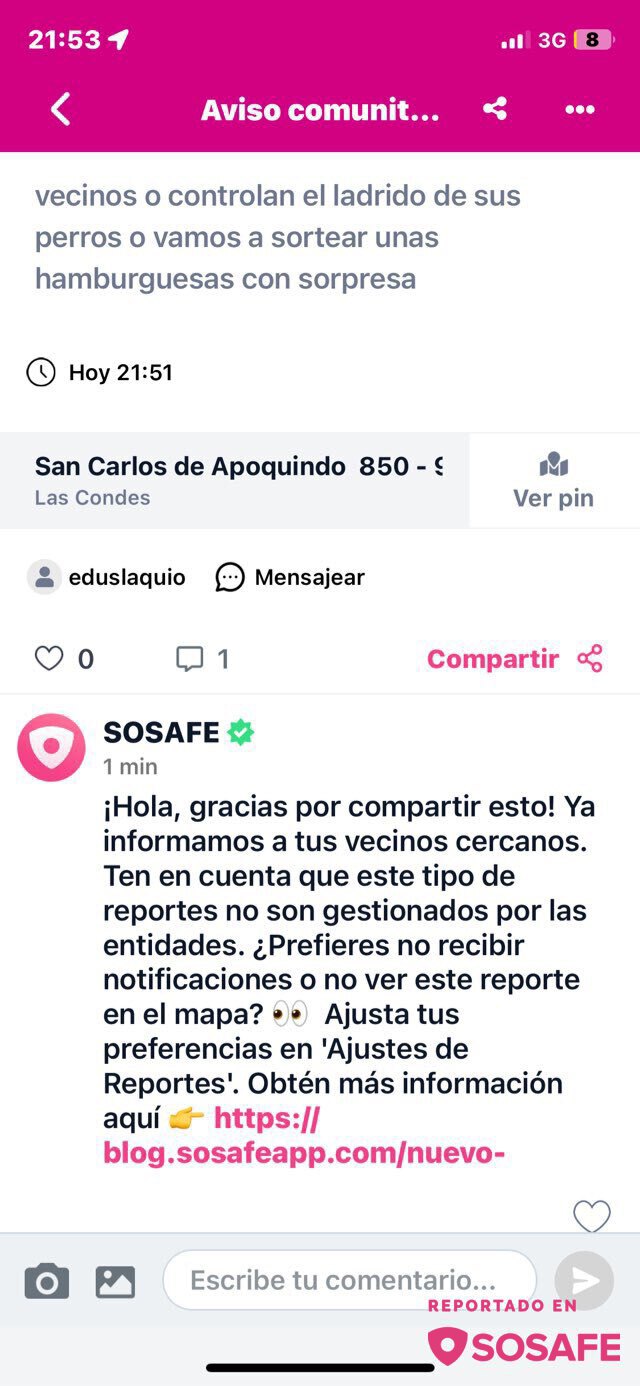Open the comments counter icon
Viewport: 640px width, 1386px height.
click(x=189, y=658)
